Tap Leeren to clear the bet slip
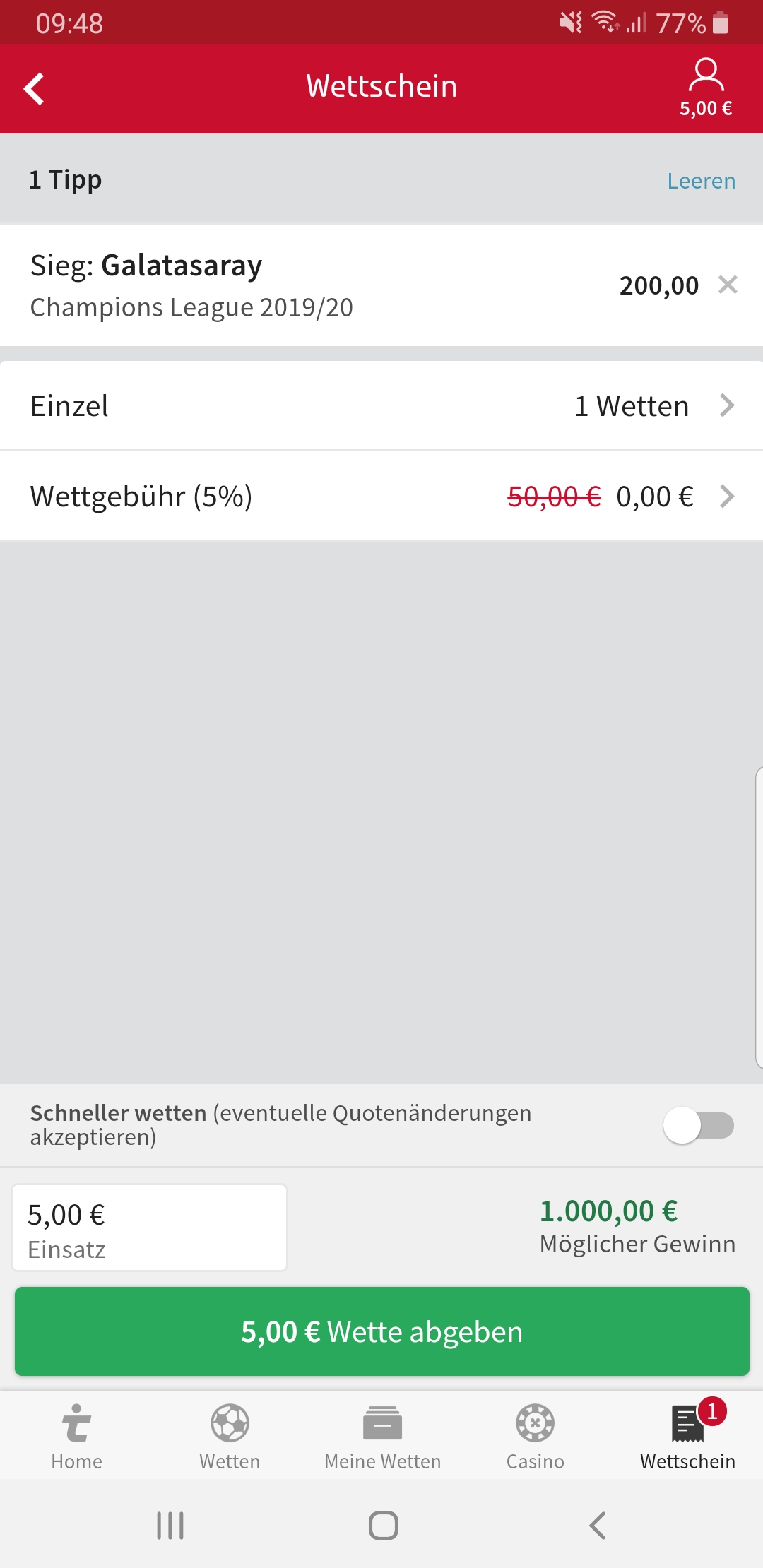763x1568 pixels. tap(701, 181)
